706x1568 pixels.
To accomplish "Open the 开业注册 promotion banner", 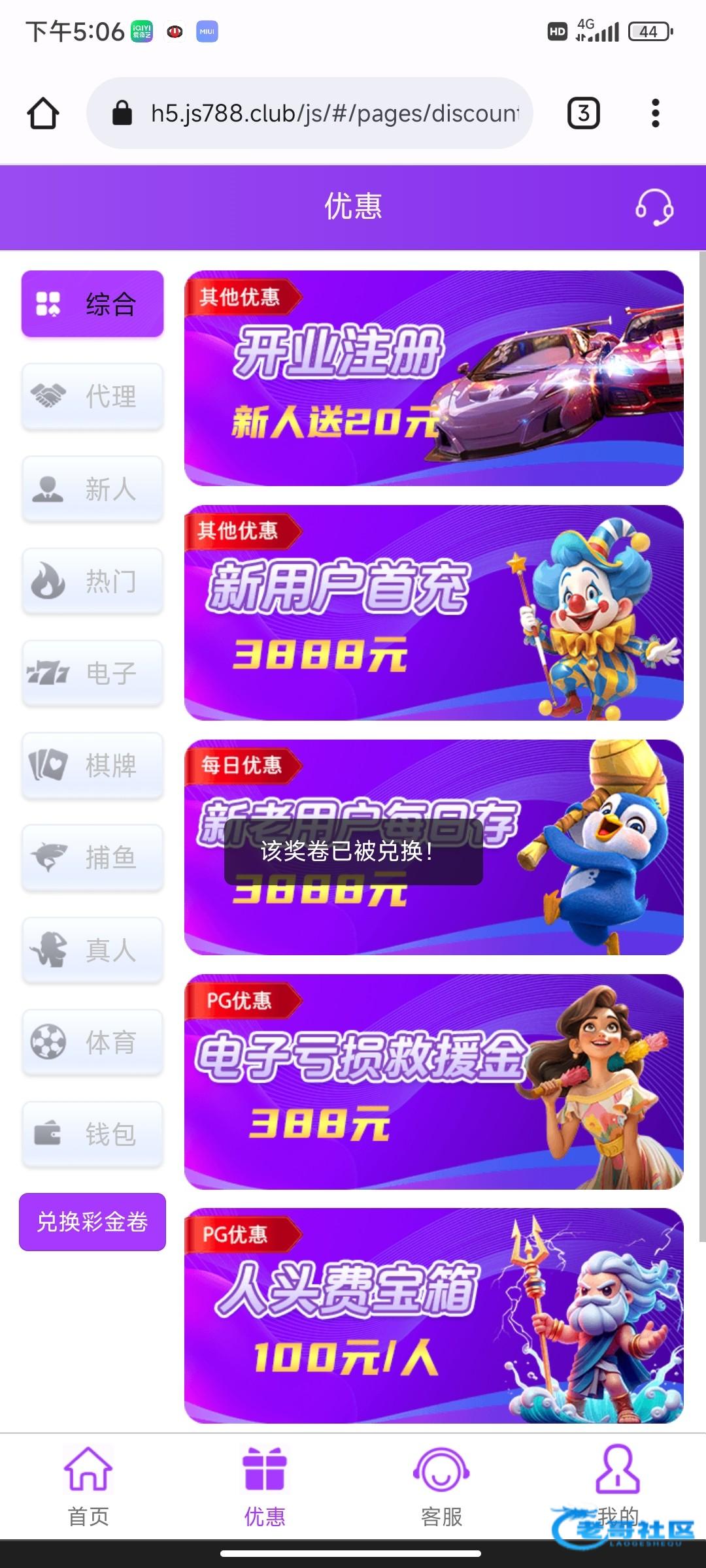I will pos(433,378).
